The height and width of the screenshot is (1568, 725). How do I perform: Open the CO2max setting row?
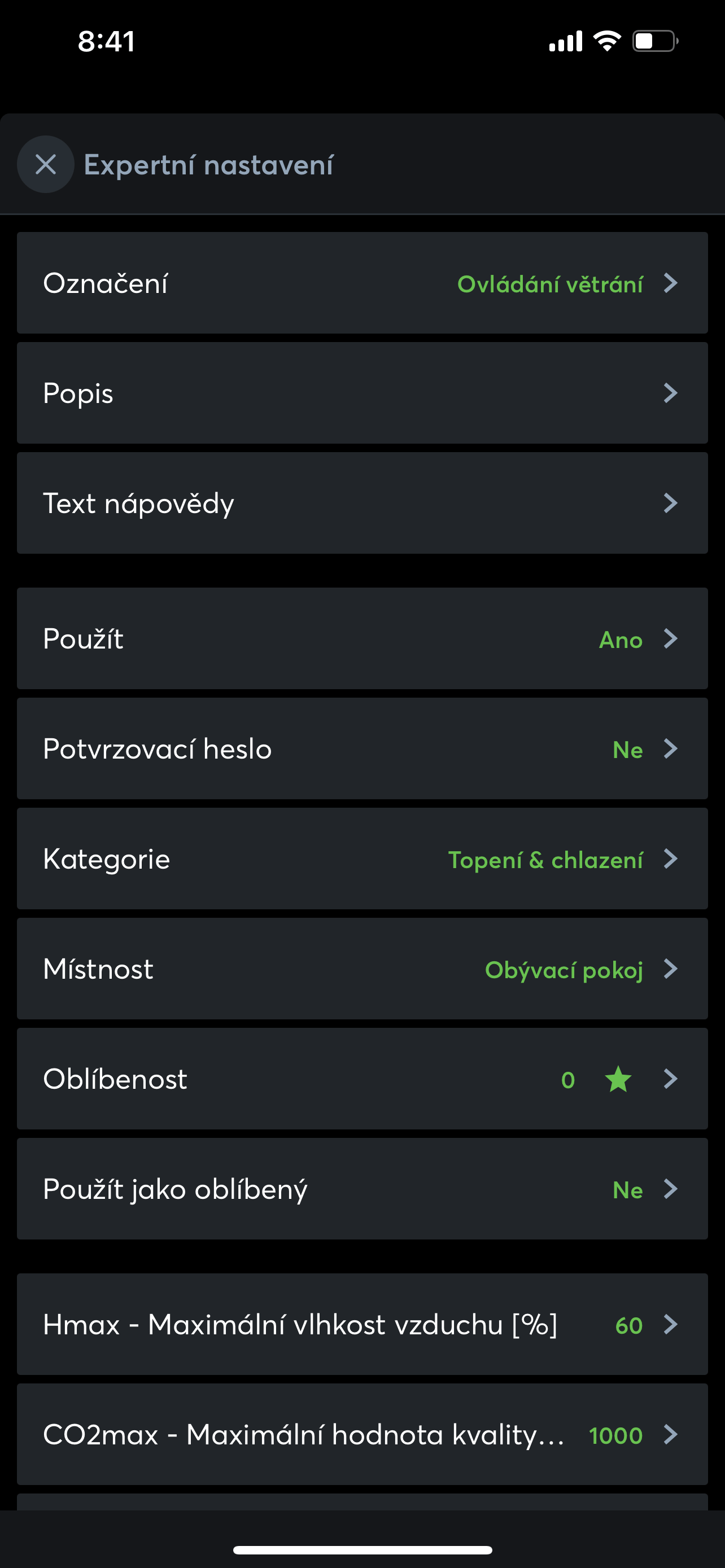pos(362,1435)
